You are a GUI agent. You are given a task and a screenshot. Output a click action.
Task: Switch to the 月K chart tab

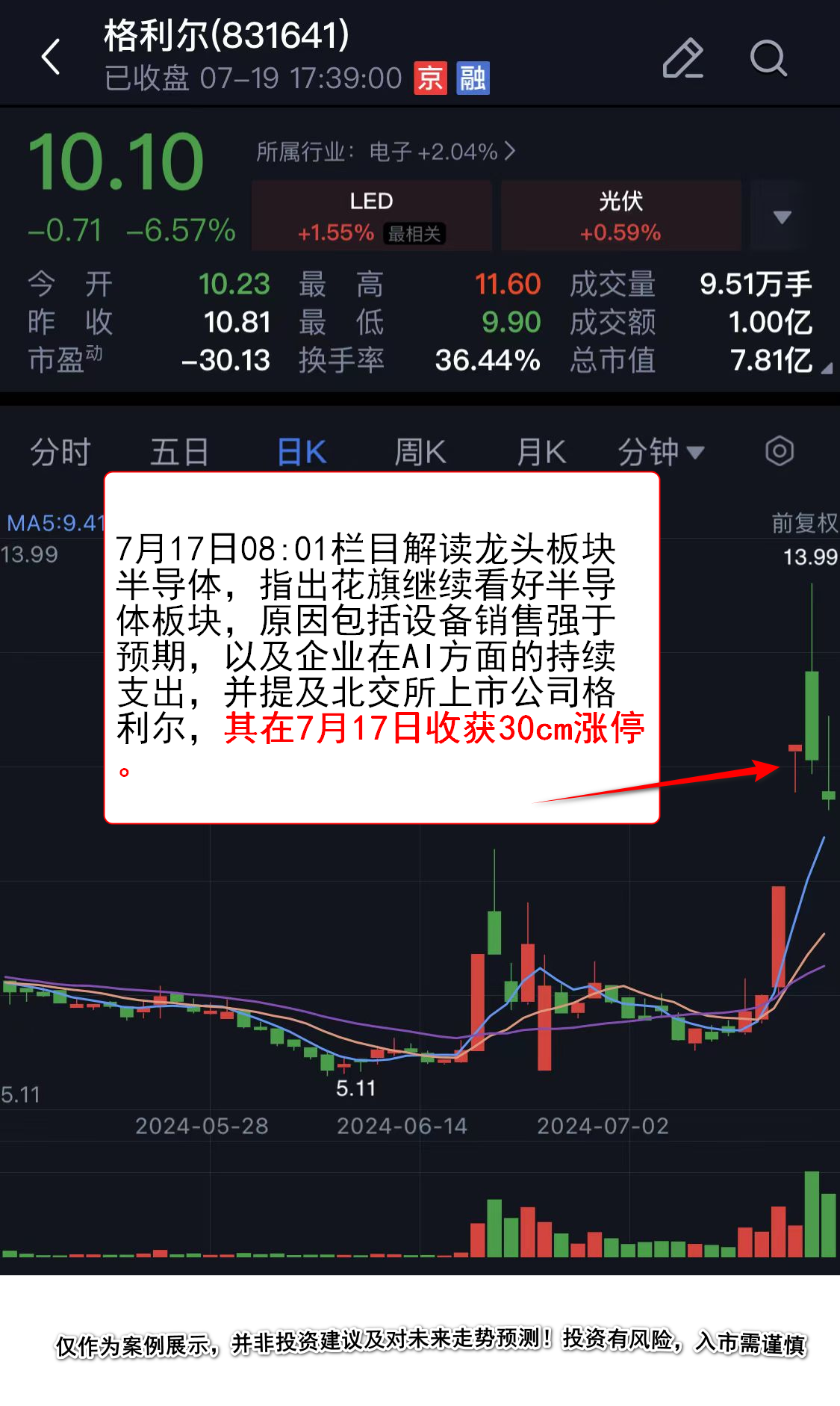tap(541, 452)
